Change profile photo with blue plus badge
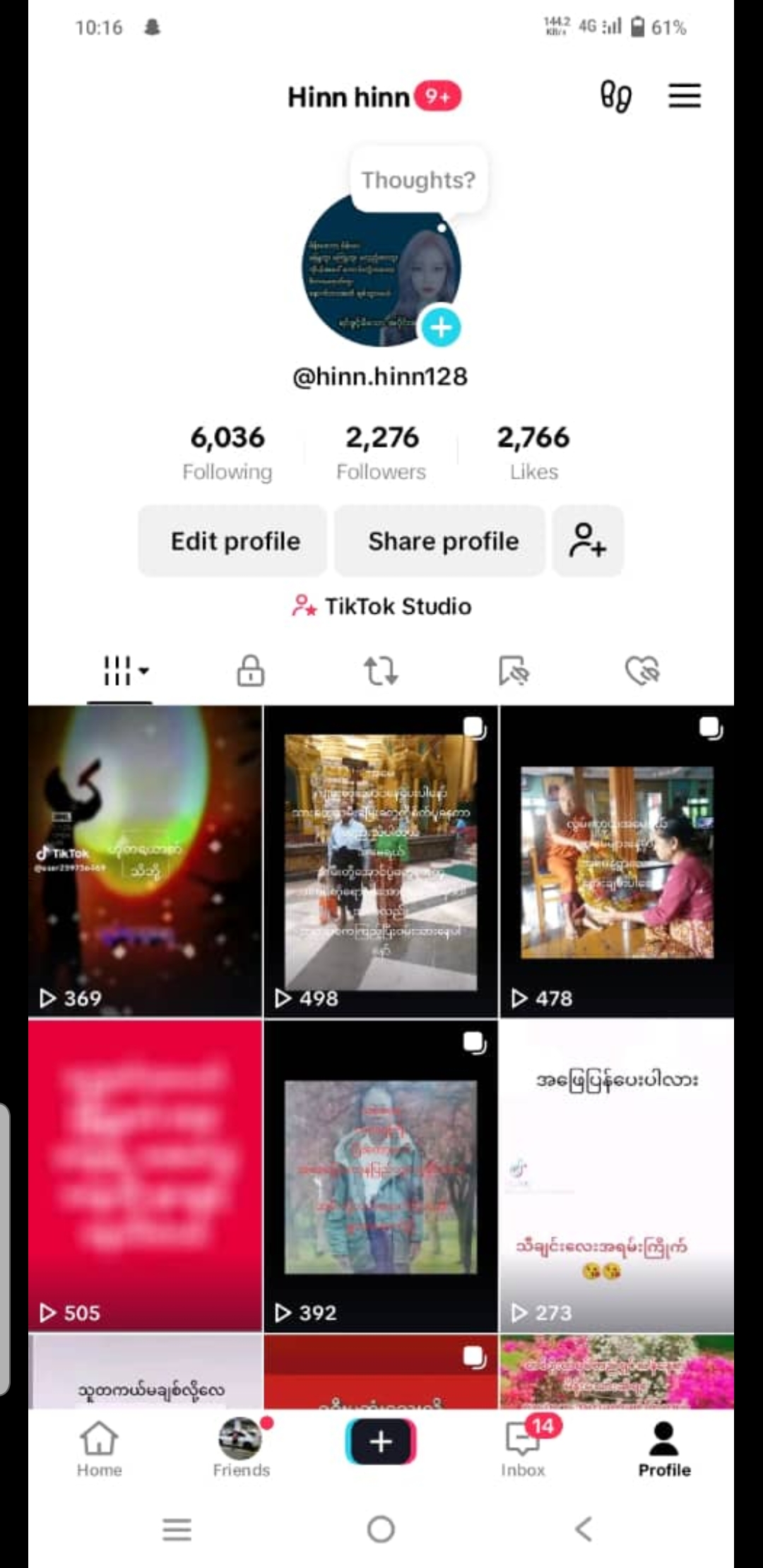 tap(441, 328)
